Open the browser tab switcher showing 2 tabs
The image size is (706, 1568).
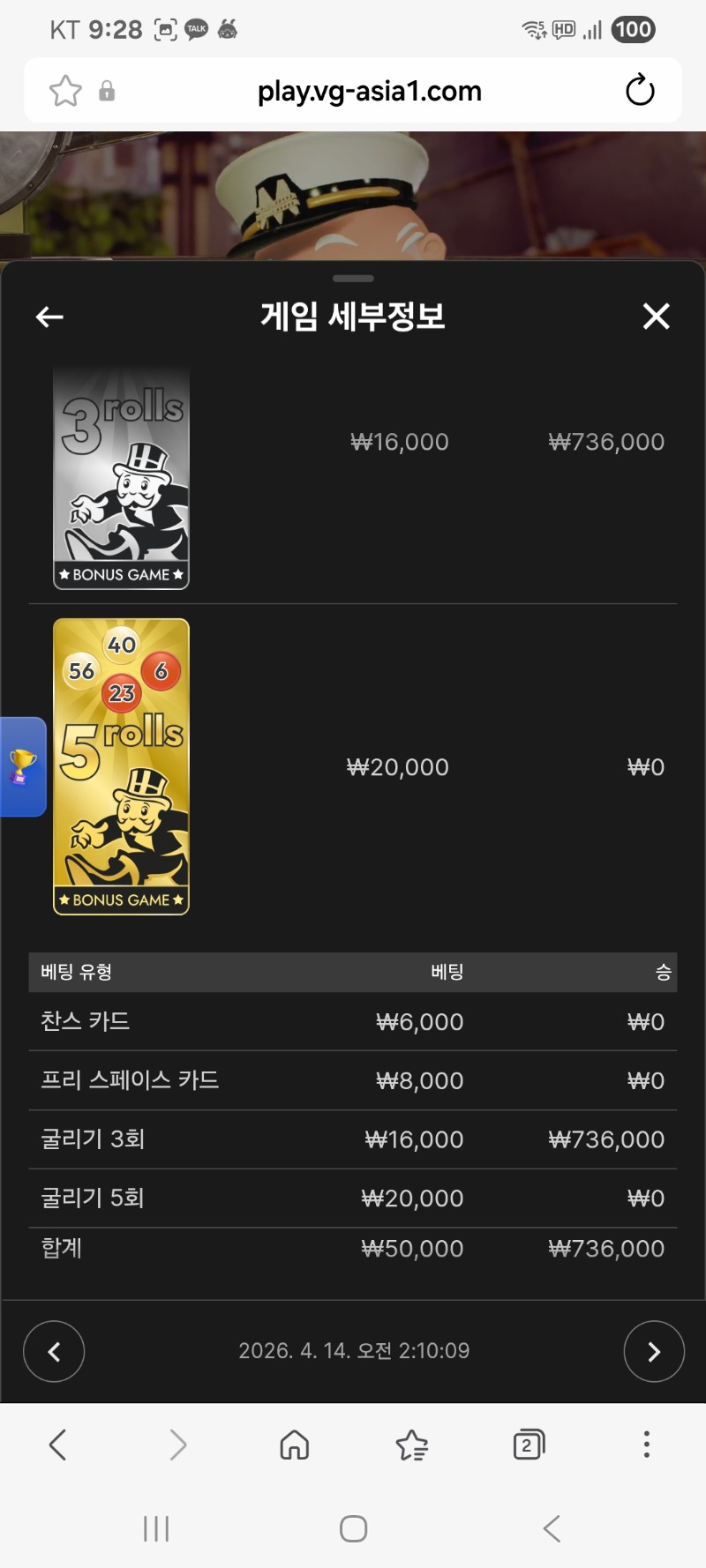tap(529, 1444)
